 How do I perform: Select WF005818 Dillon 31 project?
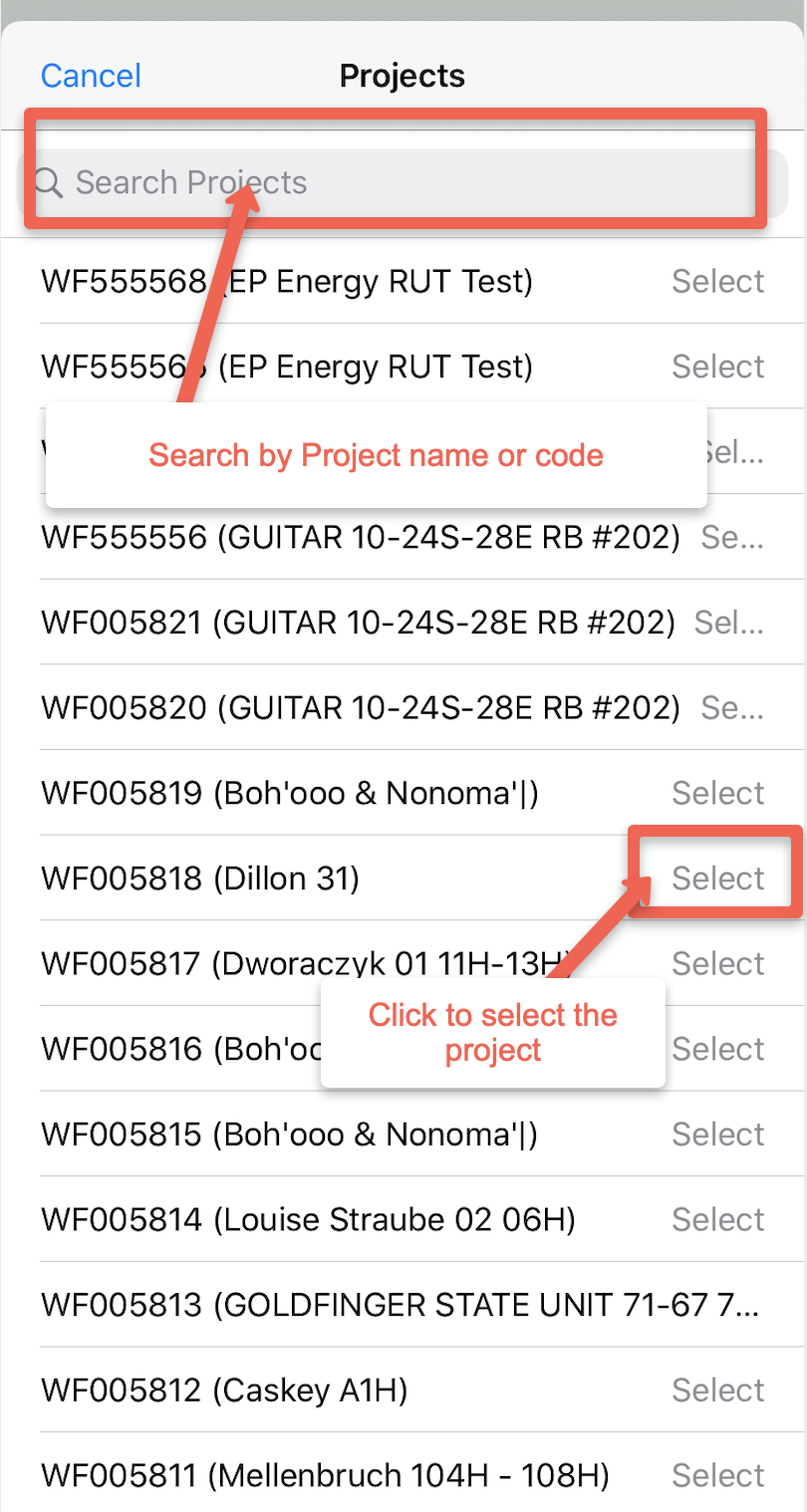click(x=717, y=879)
